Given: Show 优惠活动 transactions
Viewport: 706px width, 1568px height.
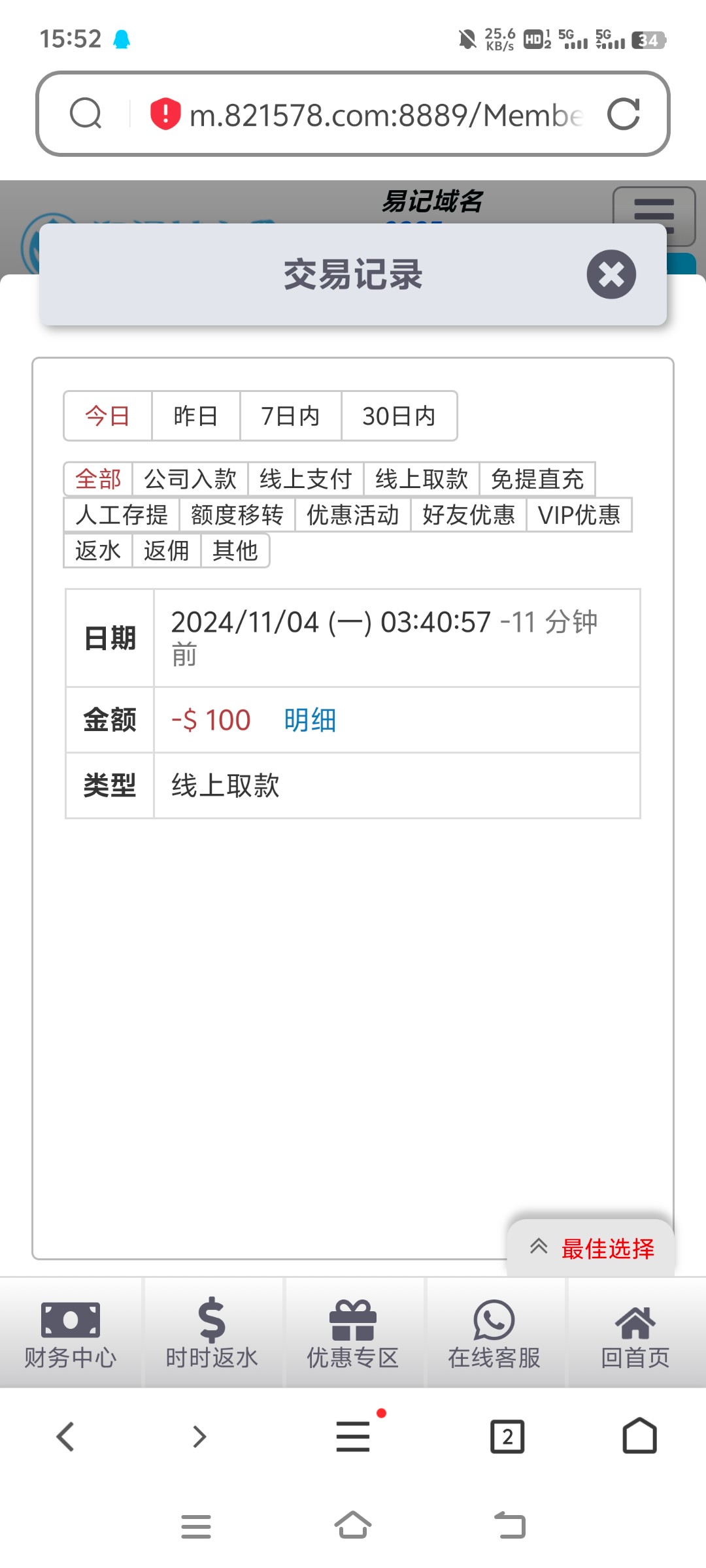Looking at the screenshot, I should coord(353,515).
